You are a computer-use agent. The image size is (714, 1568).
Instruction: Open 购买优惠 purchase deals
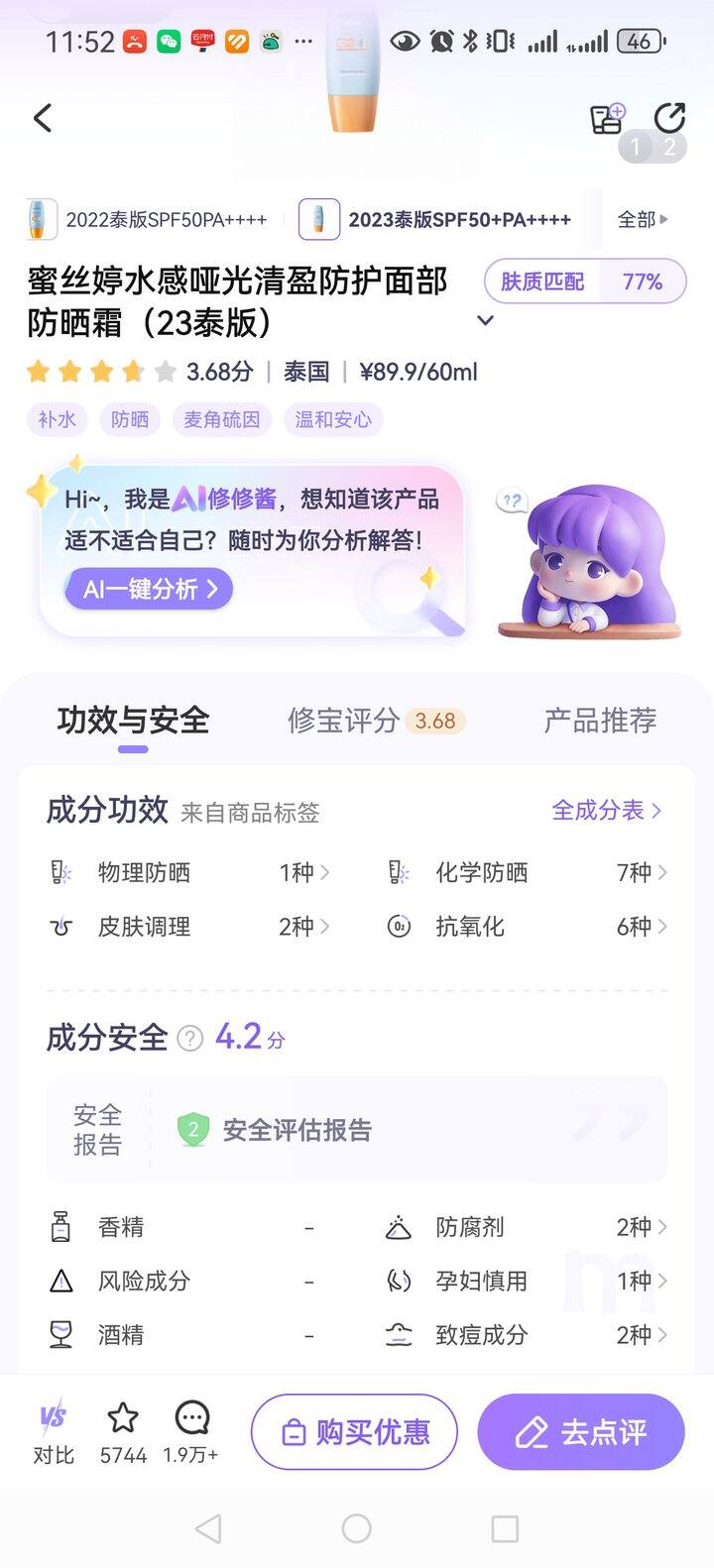click(354, 1432)
